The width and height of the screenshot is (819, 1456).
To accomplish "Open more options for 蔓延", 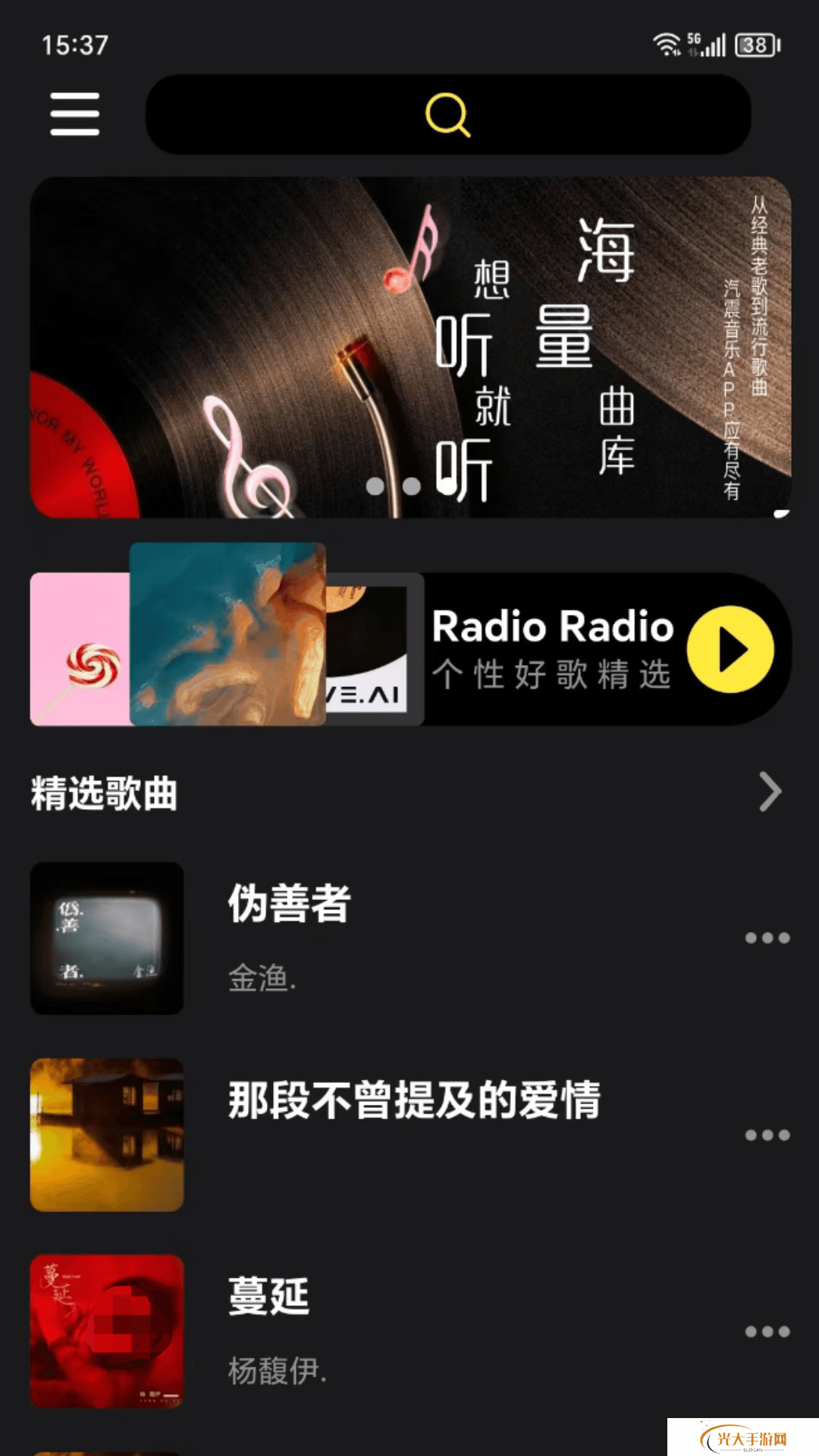I will [x=767, y=1332].
